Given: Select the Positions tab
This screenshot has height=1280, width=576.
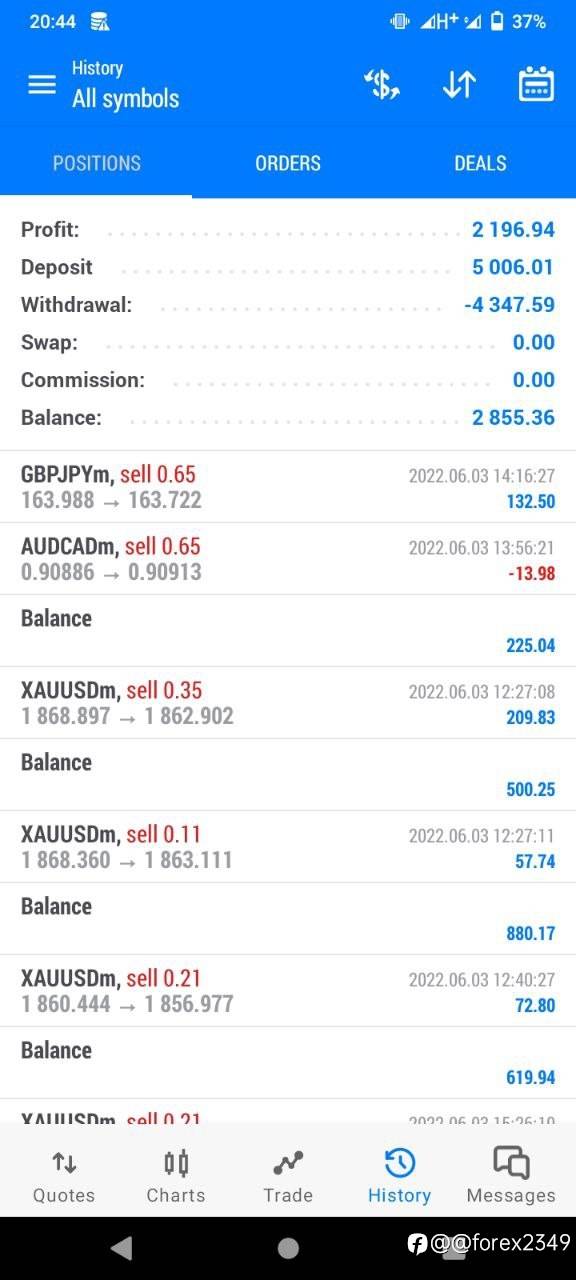Looking at the screenshot, I should pyautogui.click(x=96, y=163).
